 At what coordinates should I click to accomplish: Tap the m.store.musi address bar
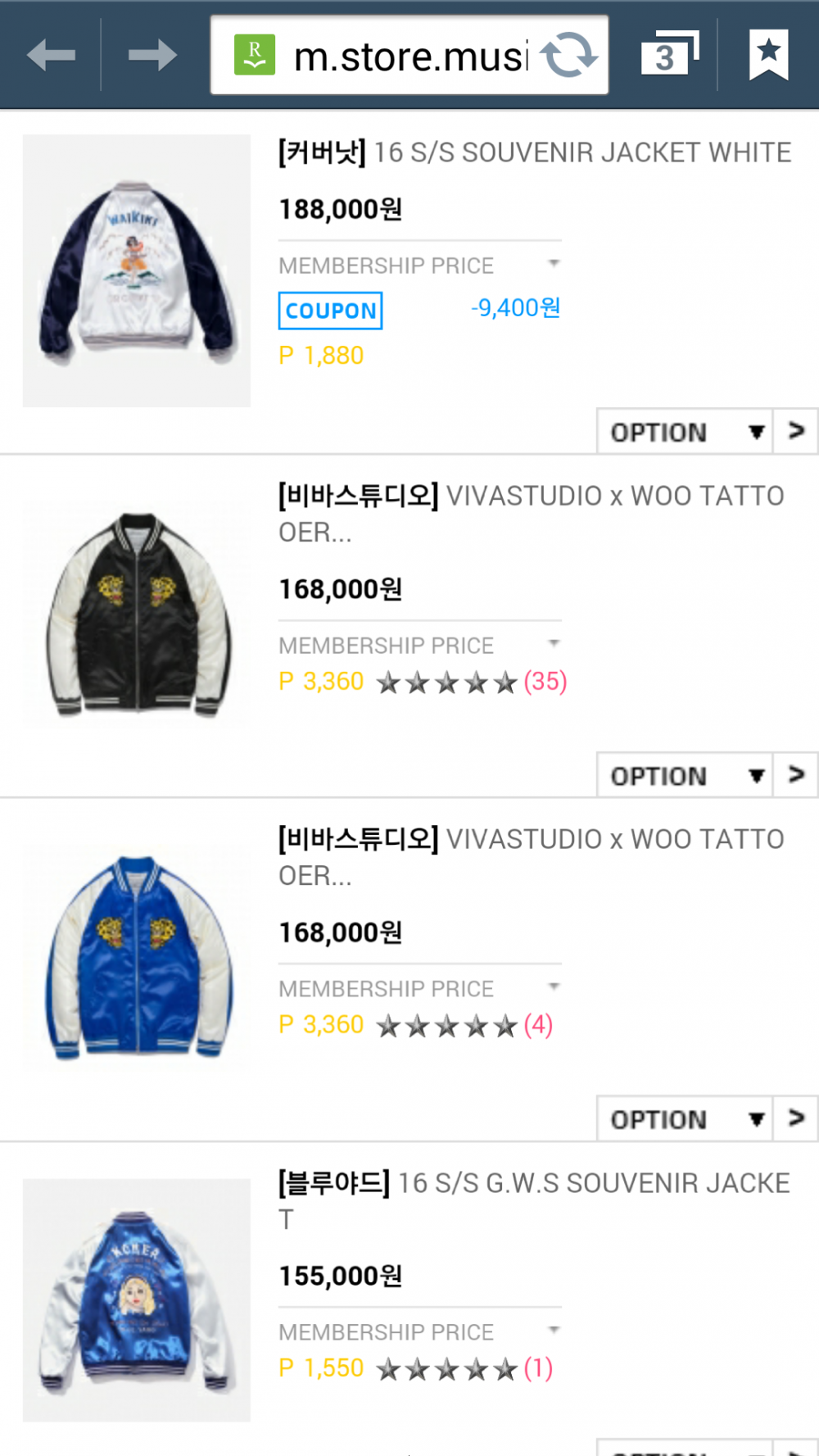point(393,56)
